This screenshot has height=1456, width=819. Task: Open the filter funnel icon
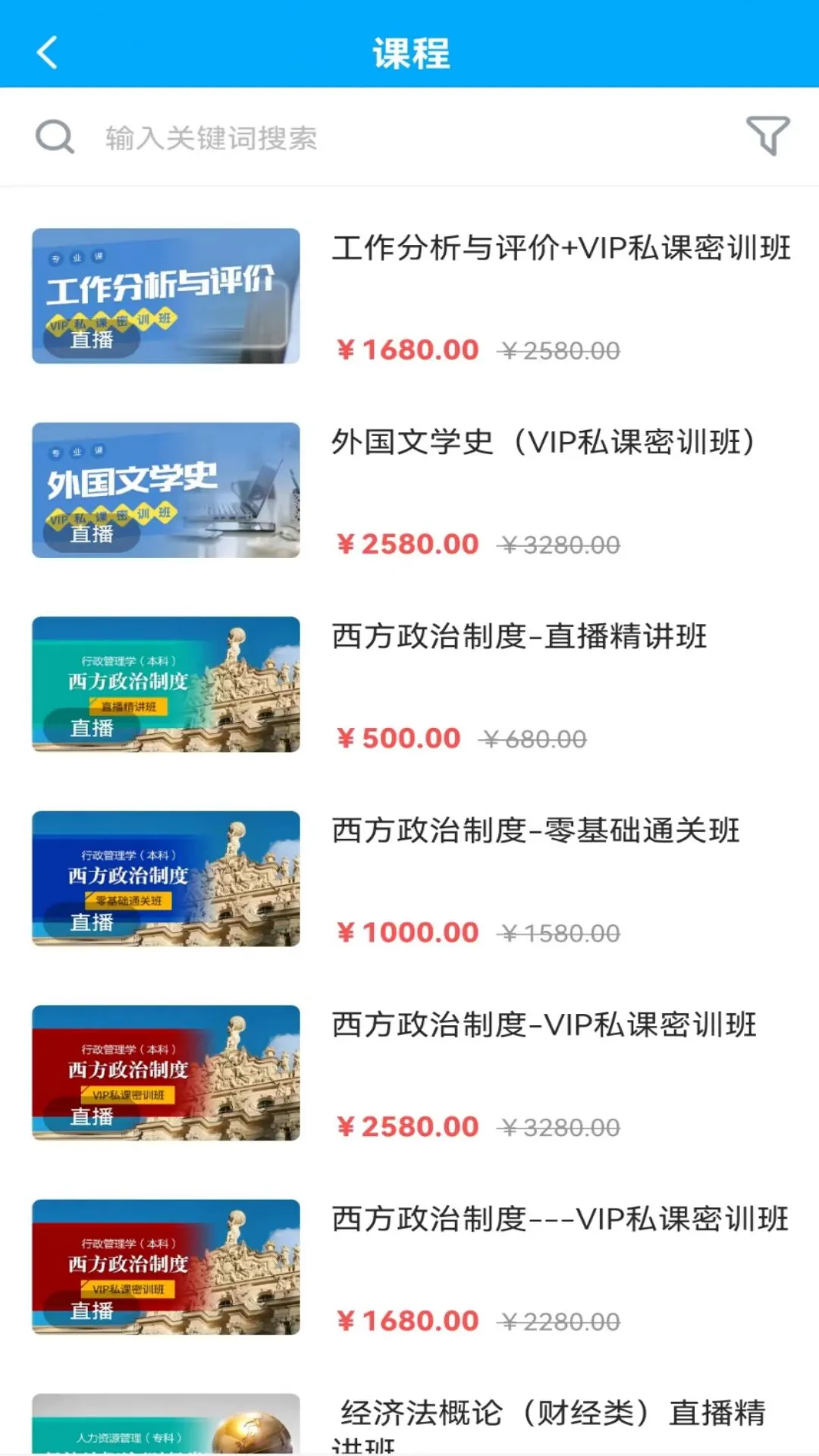(767, 136)
